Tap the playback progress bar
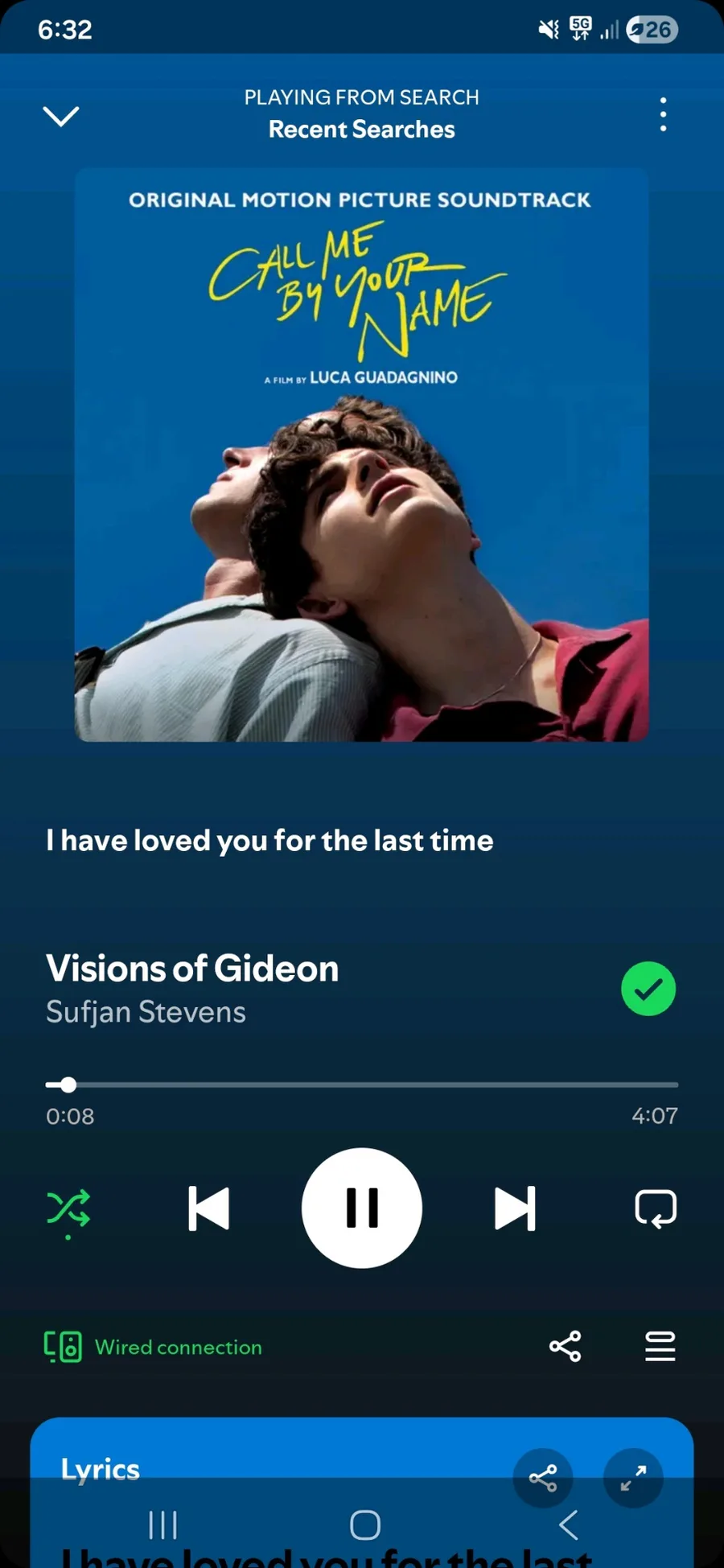724x1568 pixels. [x=362, y=1084]
